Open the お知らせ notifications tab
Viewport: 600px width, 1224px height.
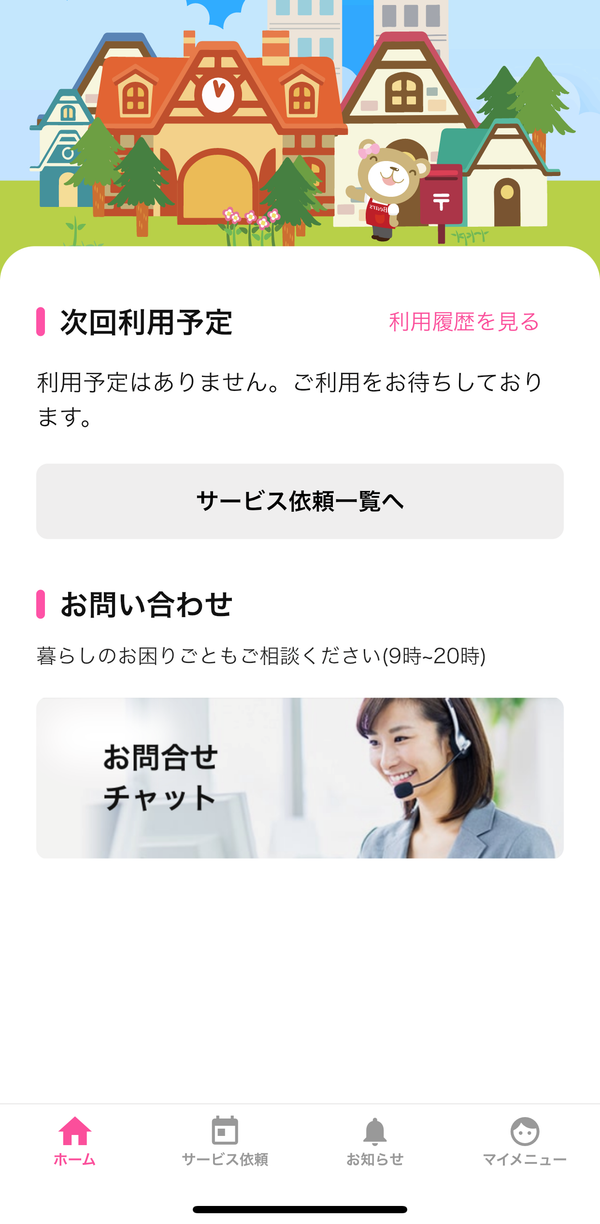pos(375,1142)
